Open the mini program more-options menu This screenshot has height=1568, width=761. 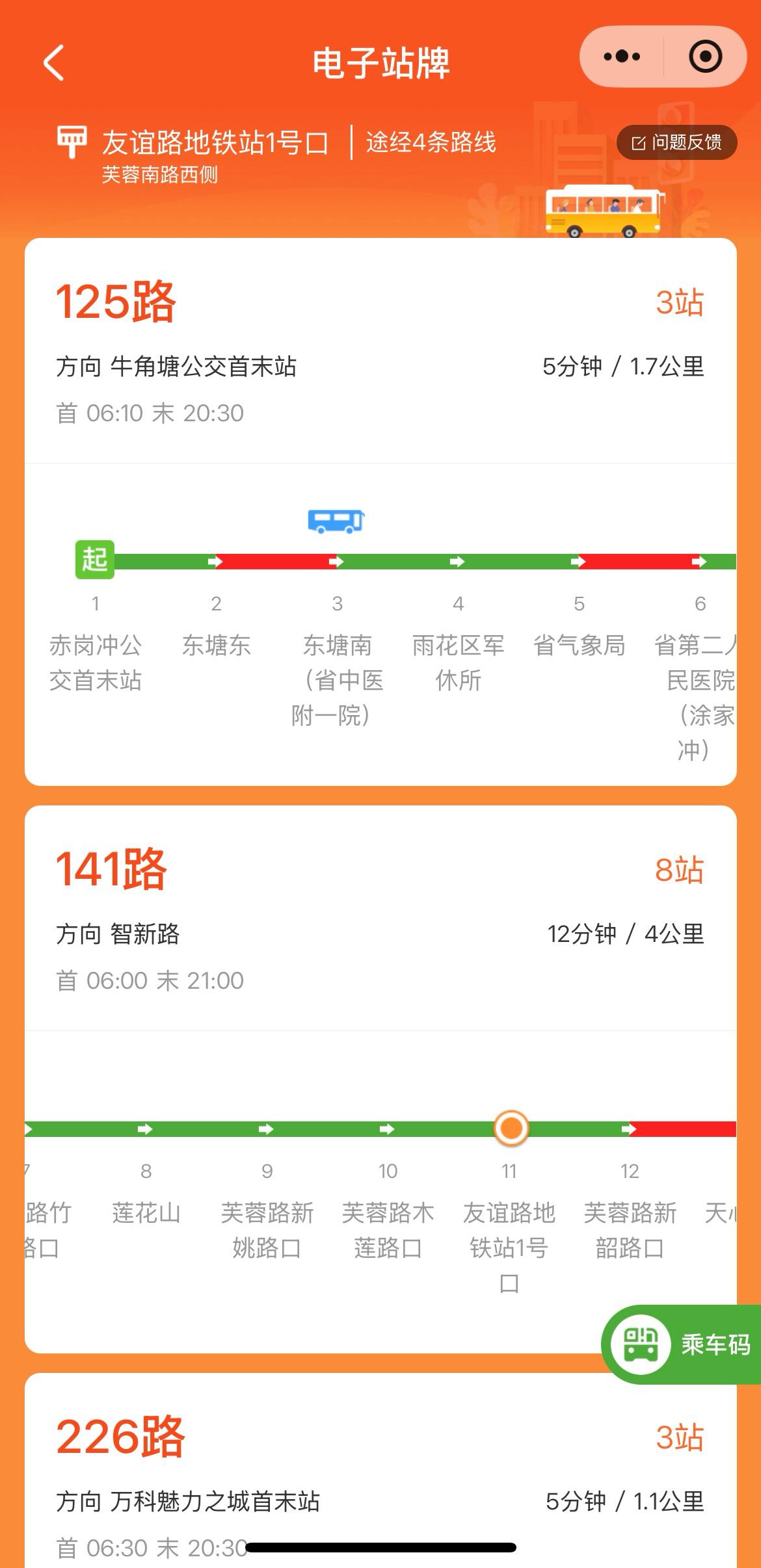click(622, 57)
